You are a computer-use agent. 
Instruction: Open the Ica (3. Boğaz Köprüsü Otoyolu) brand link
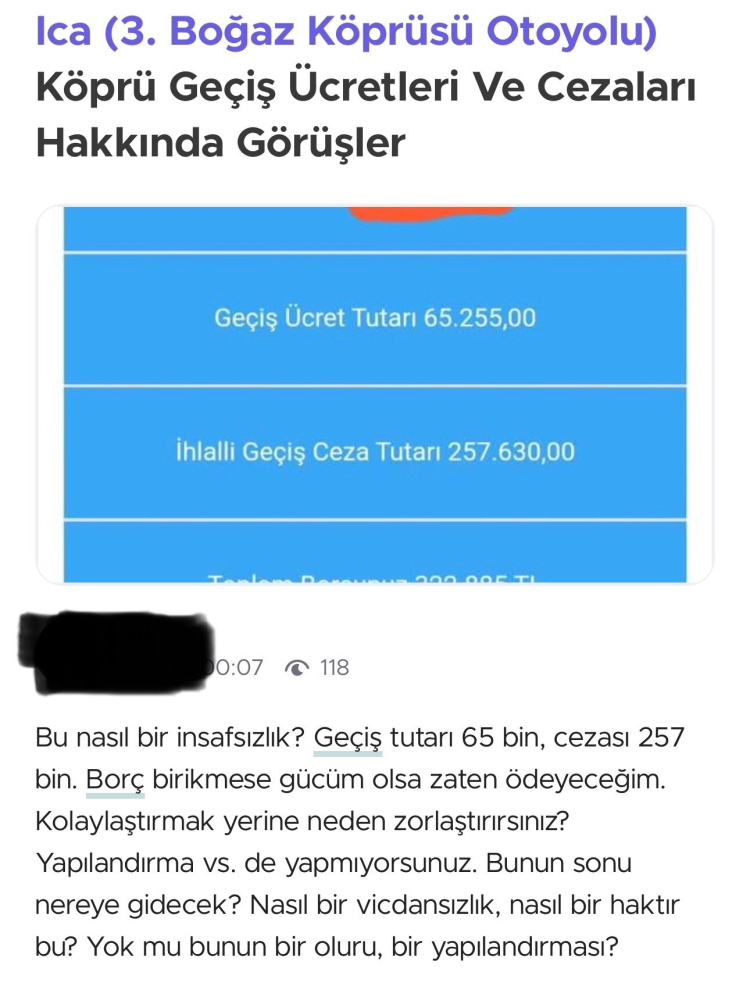coord(346,32)
